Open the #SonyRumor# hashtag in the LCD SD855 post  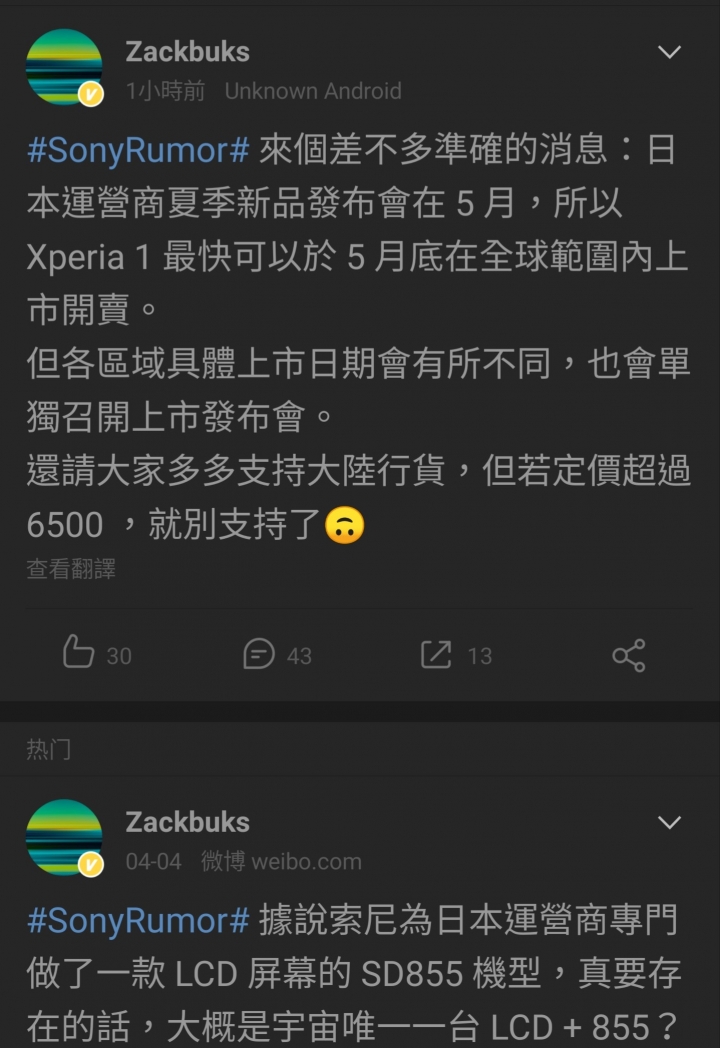tap(138, 920)
